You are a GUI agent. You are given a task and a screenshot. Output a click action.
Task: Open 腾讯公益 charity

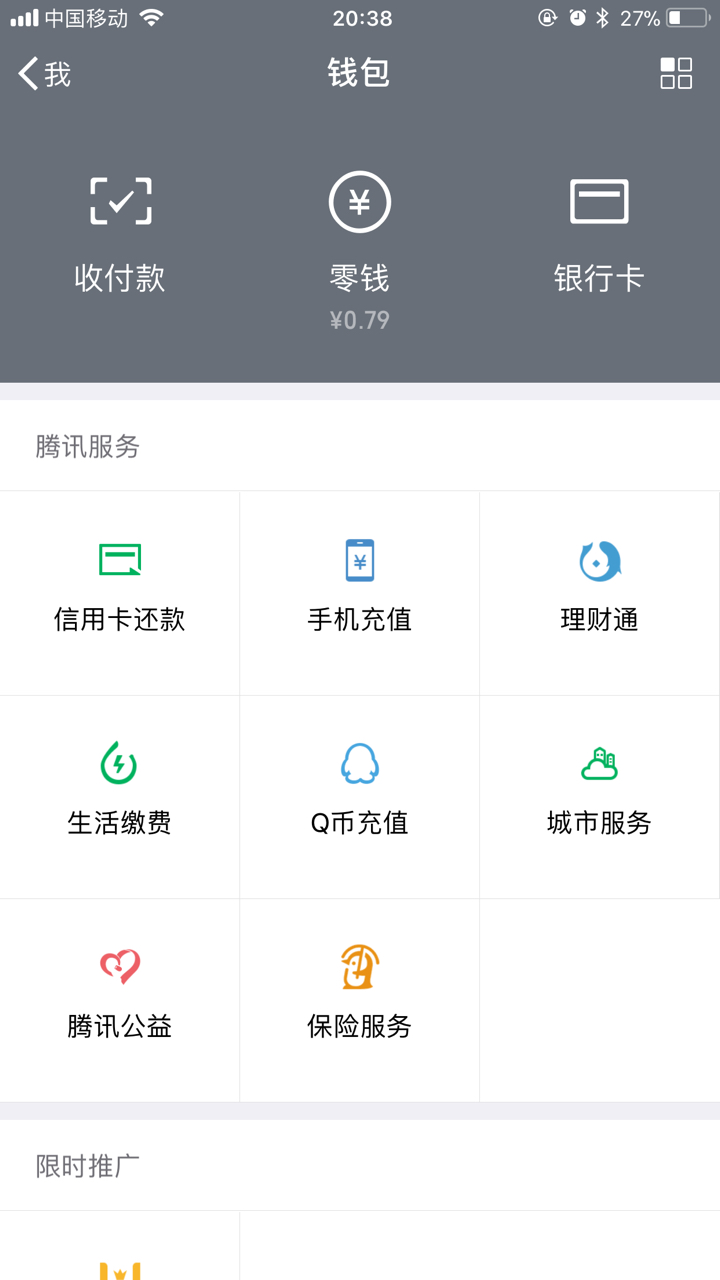(x=120, y=1000)
